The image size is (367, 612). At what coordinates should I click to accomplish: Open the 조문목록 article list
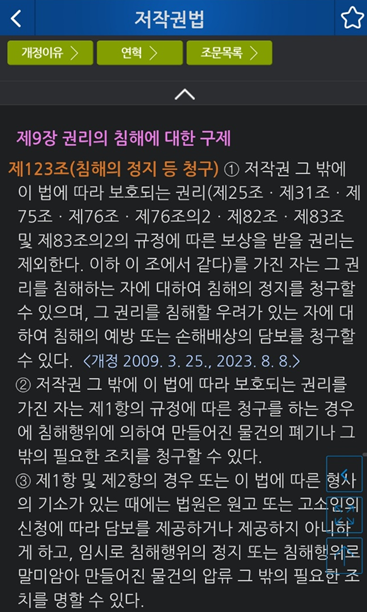point(229,53)
